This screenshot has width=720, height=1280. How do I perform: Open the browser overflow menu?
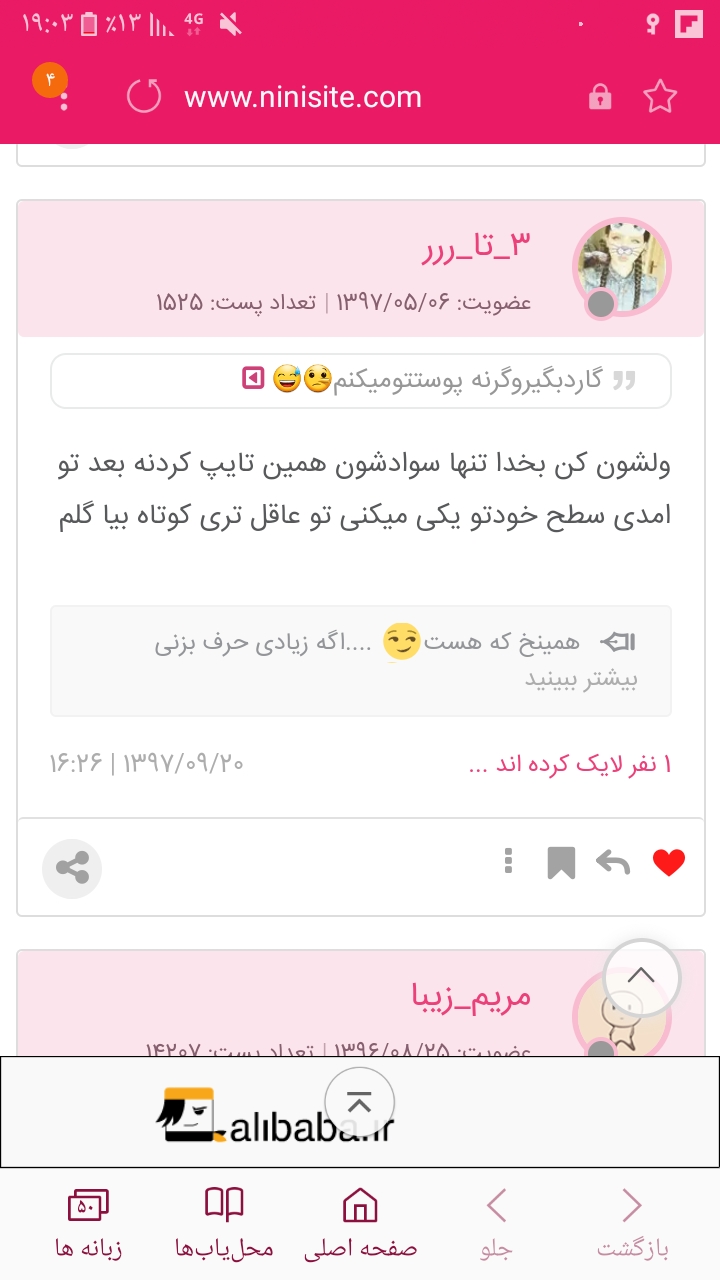(64, 97)
